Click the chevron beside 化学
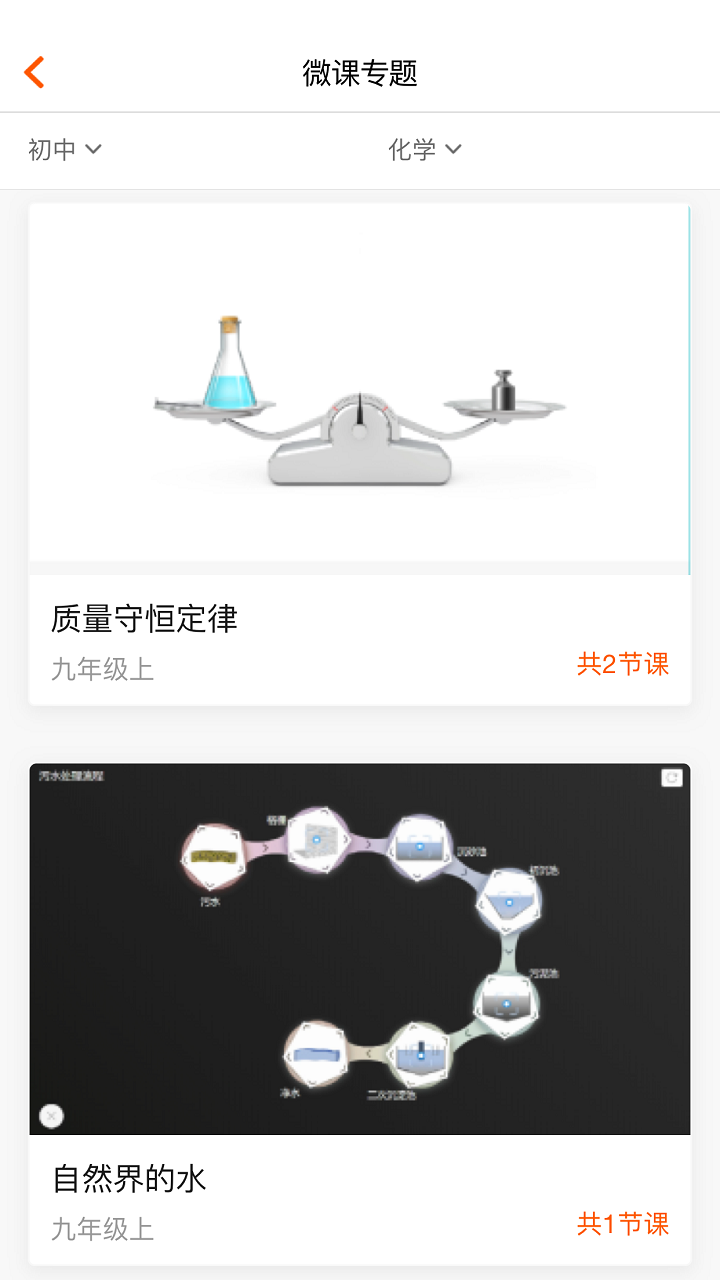This screenshot has height=1280, width=720. point(452,149)
